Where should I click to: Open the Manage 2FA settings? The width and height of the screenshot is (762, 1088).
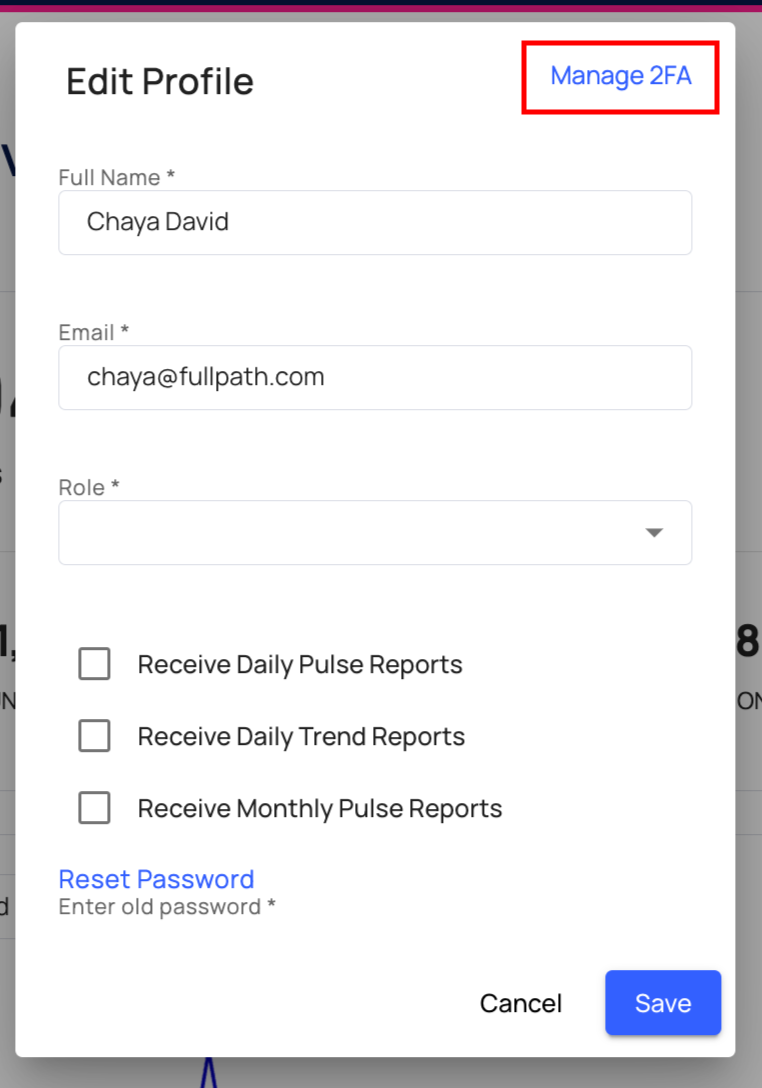pos(619,76)
